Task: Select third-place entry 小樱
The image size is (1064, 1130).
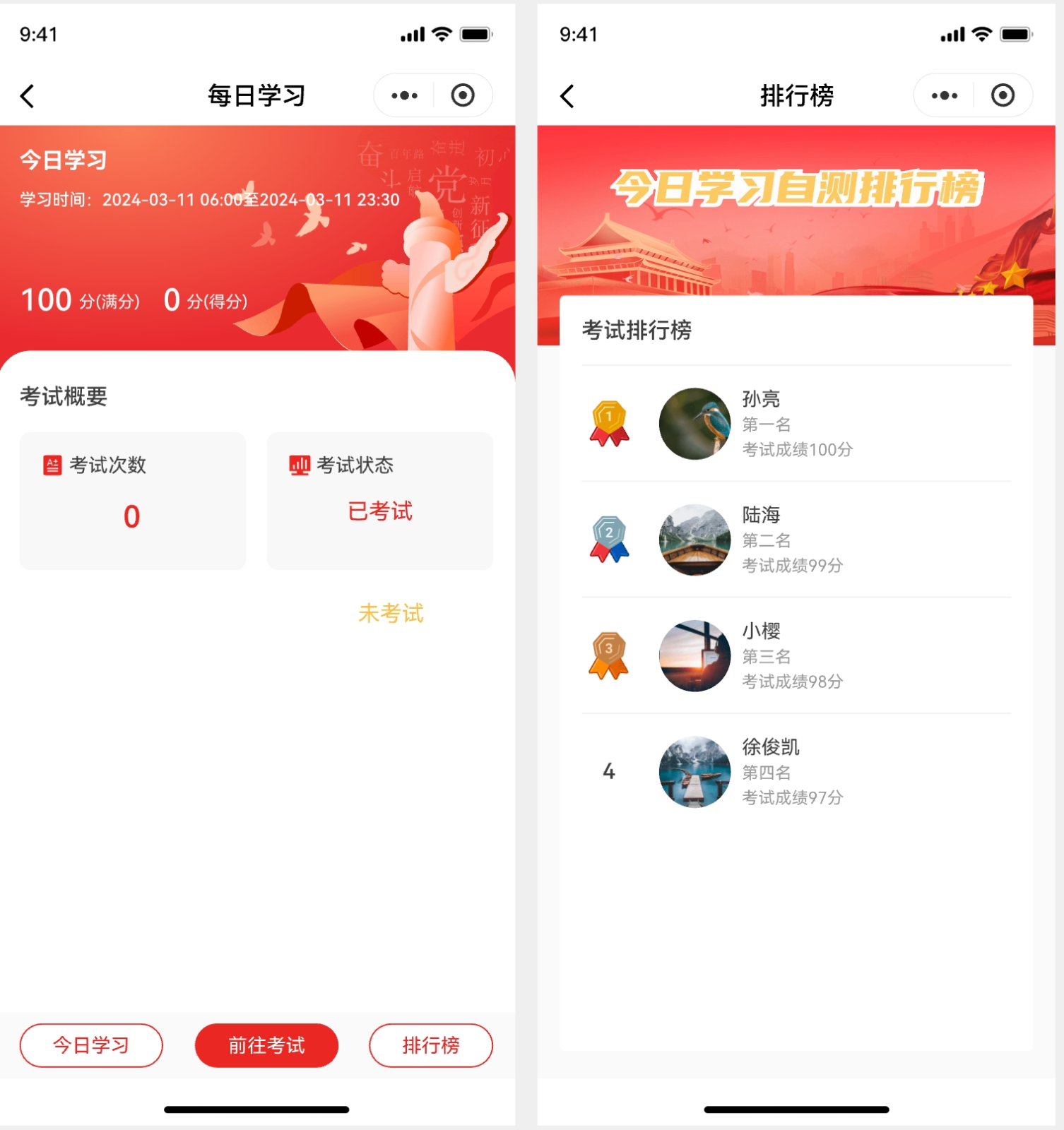Action: pyautogui.click(x=796, y=655)
